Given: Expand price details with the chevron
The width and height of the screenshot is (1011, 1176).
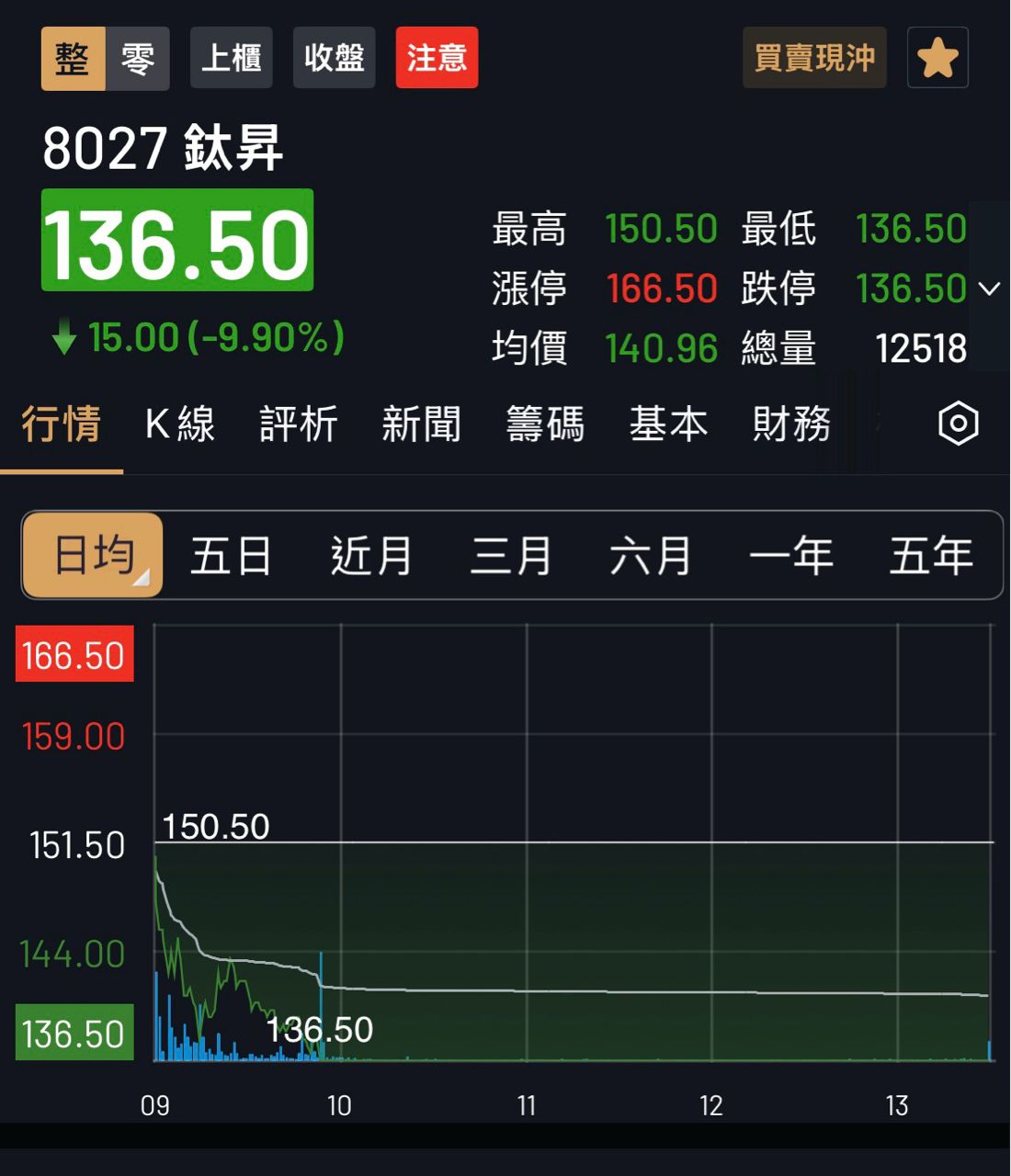Looking at the screenshot, I should (990, 288).
